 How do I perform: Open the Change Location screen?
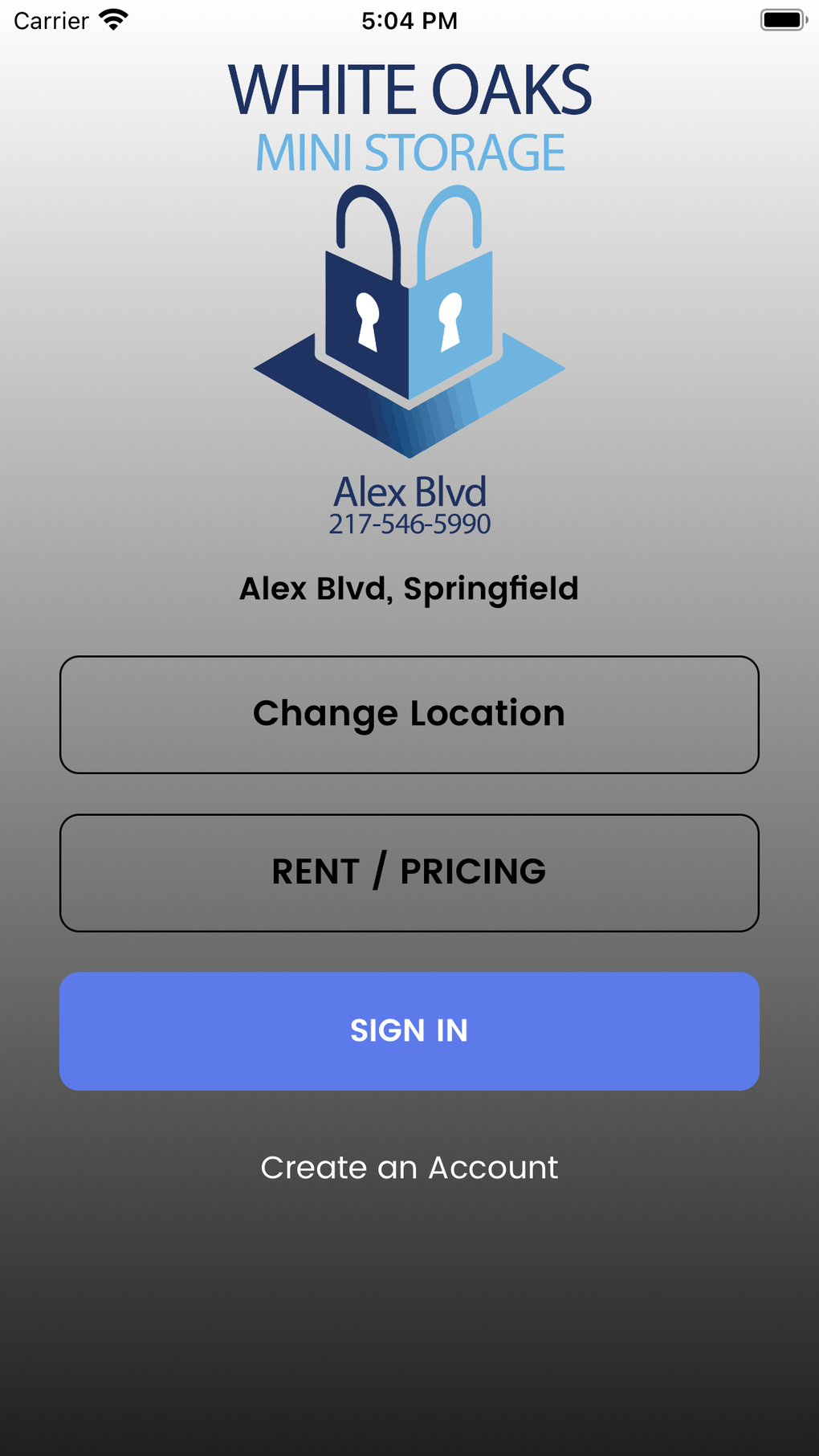pyautogui.click(x=409, y=714)
